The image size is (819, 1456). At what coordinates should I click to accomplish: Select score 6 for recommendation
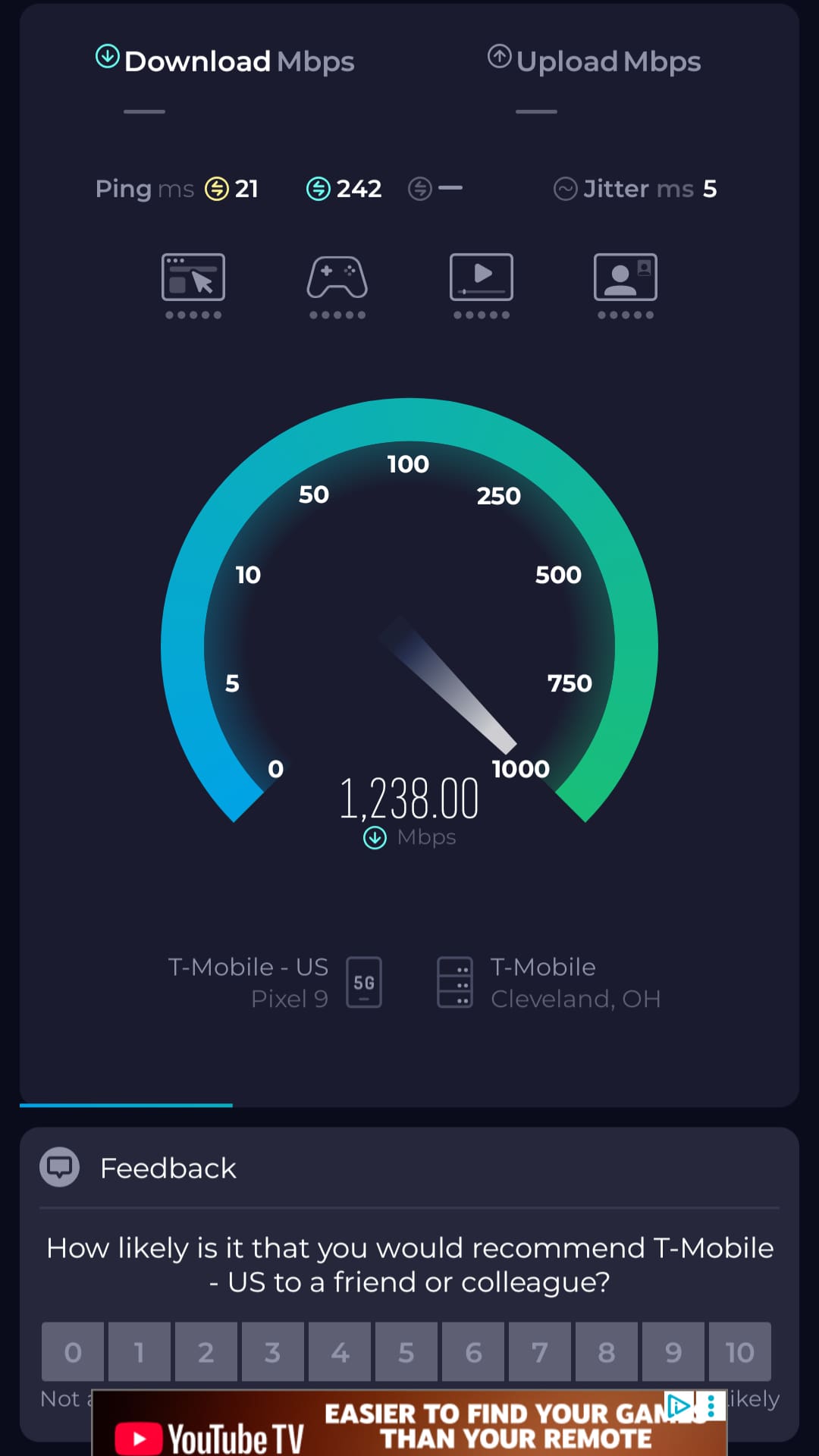tap(473, 1351)
